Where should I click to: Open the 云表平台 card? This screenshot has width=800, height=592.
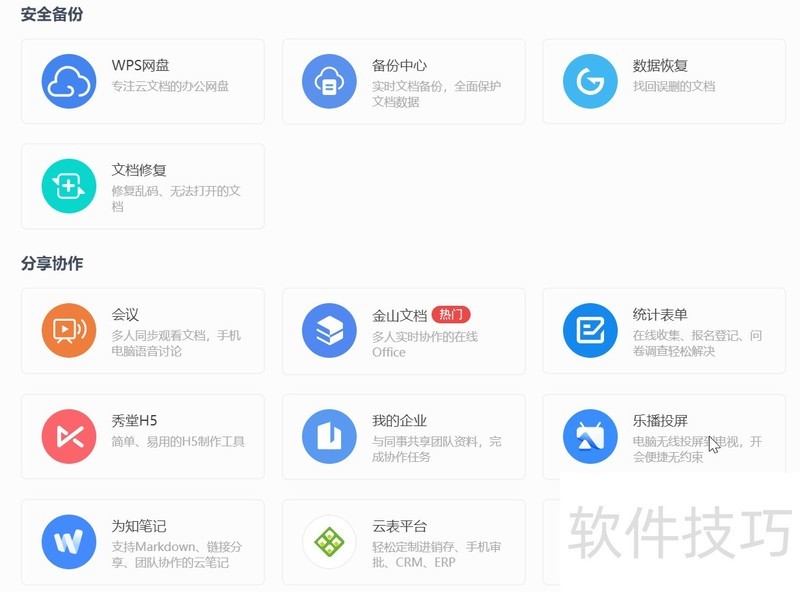(x=403, y=541)
